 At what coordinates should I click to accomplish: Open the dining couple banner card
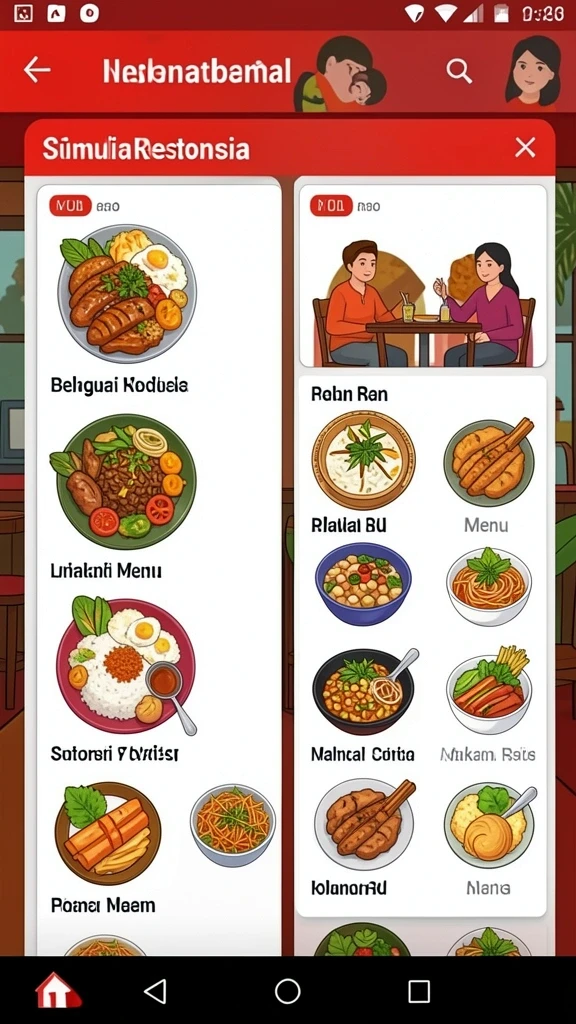[x=423, y=276]
